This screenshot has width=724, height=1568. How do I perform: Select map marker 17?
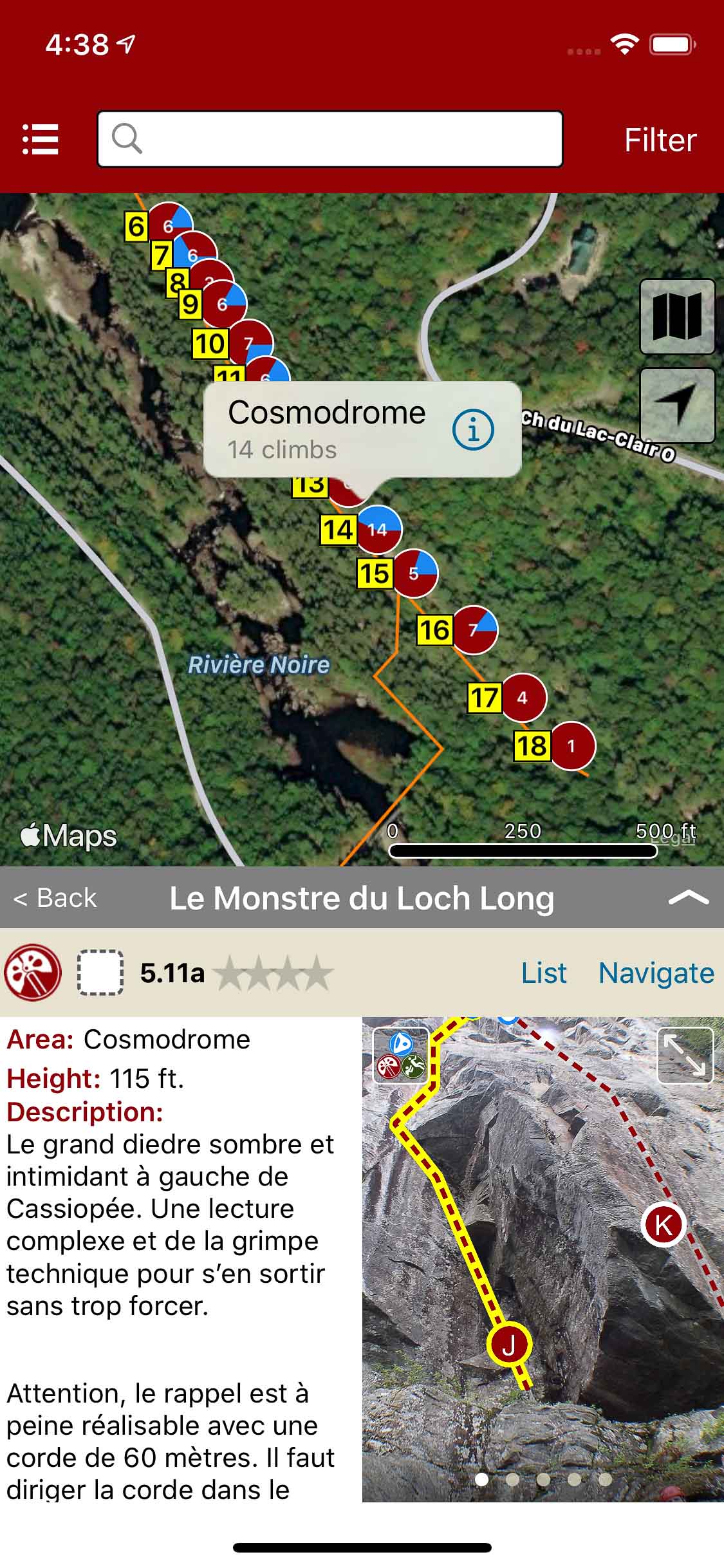tap(523, 697)
